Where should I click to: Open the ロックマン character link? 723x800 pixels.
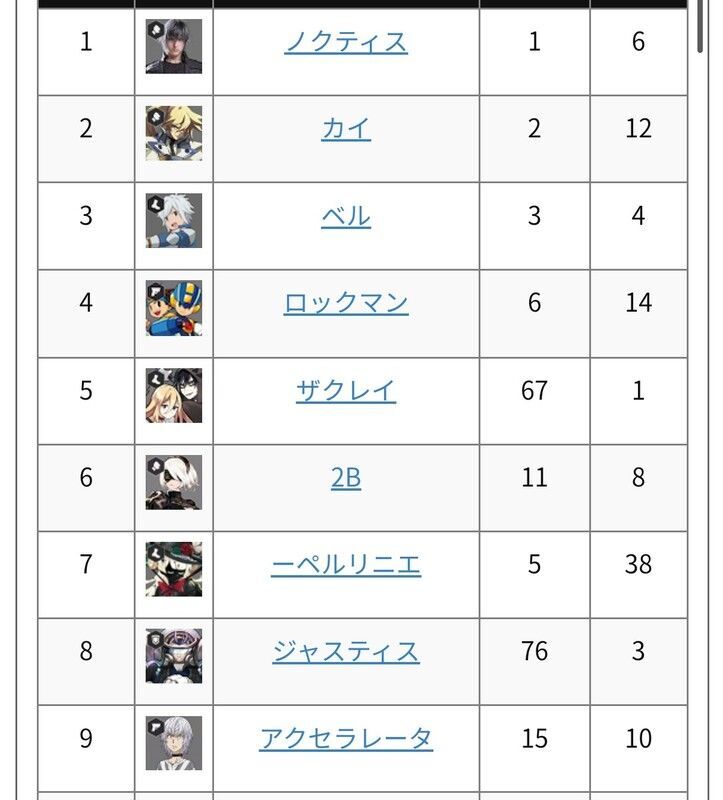tap(346, 303)
